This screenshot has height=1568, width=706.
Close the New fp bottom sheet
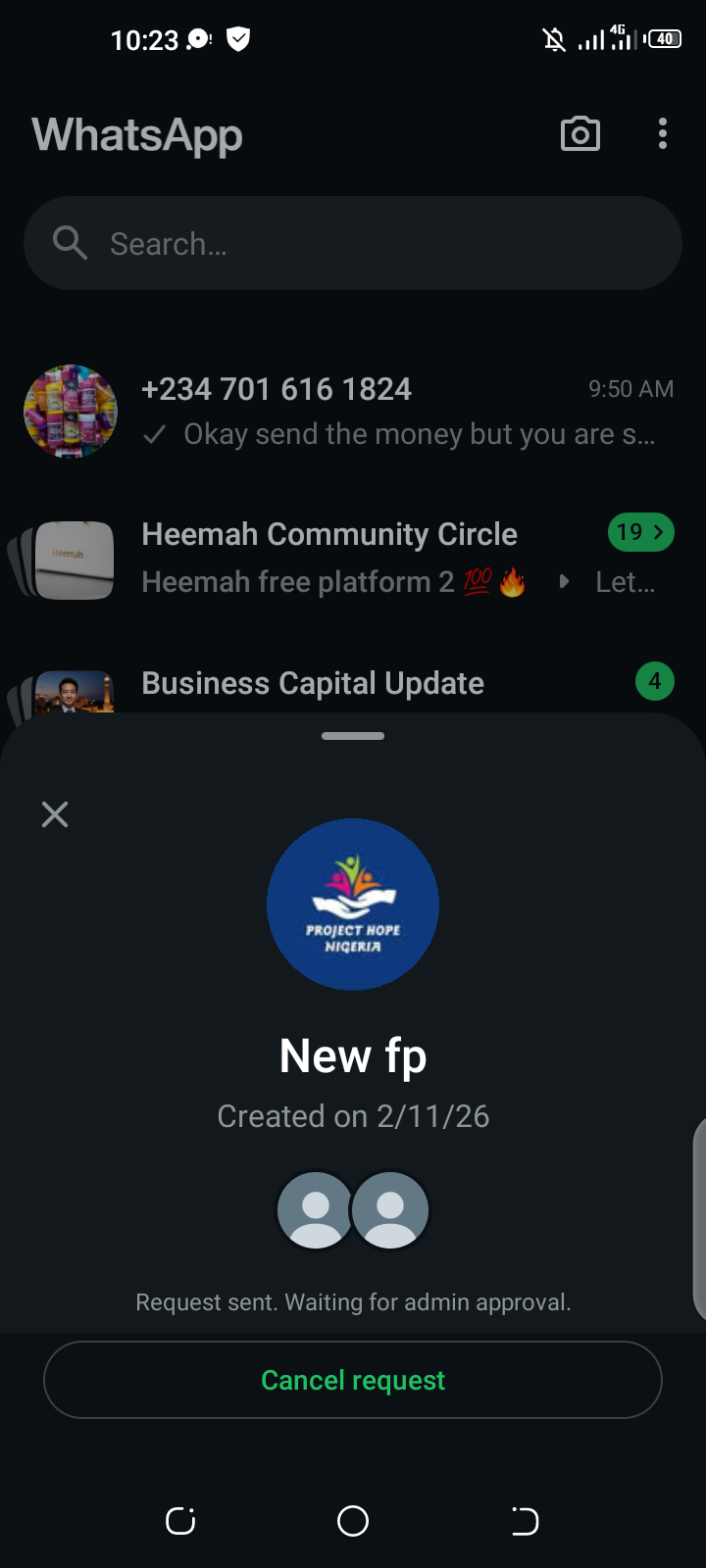[x=55, y=814]
